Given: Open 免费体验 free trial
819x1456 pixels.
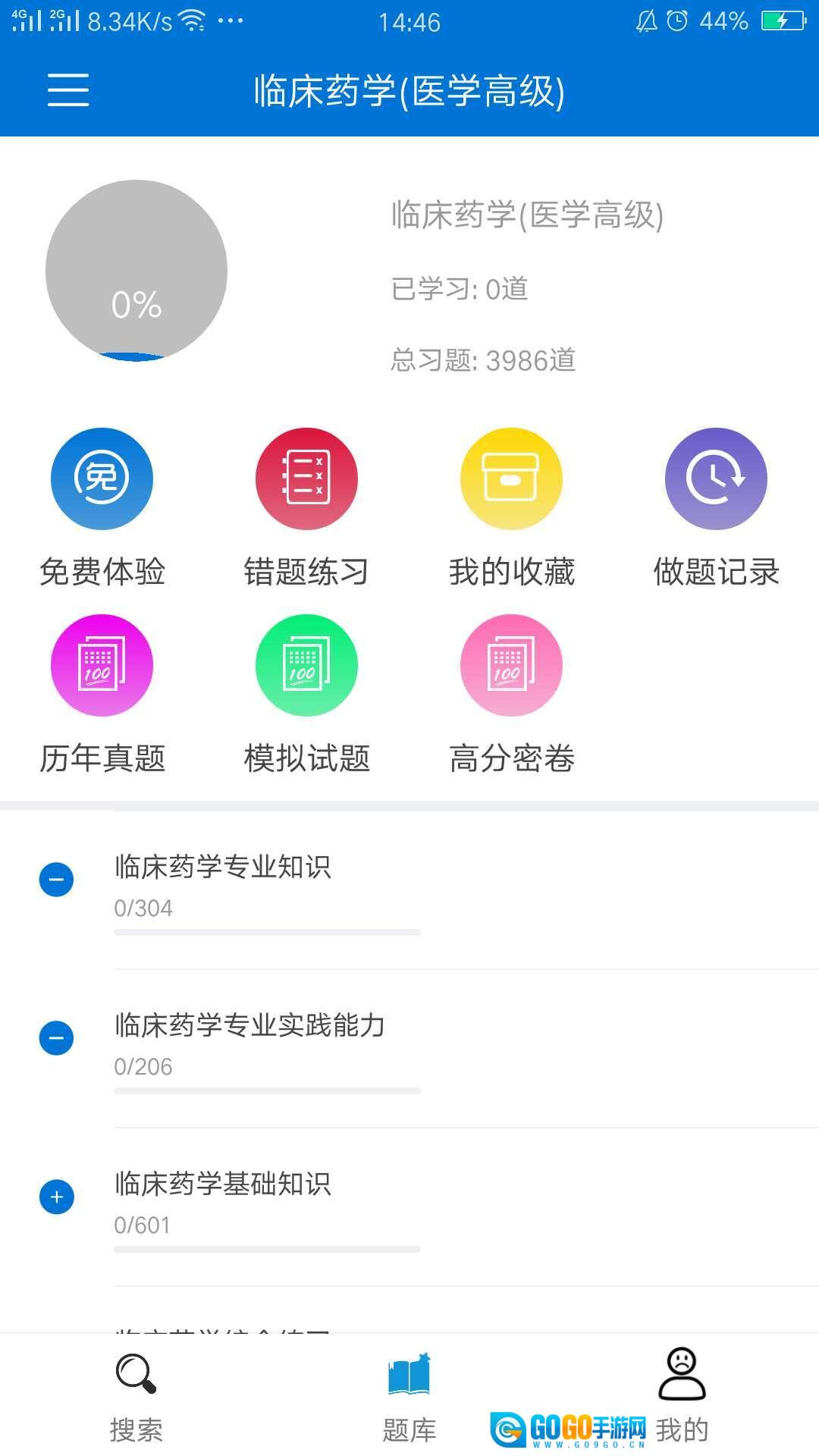Looking at the screenshot, I should click(102, 479).
